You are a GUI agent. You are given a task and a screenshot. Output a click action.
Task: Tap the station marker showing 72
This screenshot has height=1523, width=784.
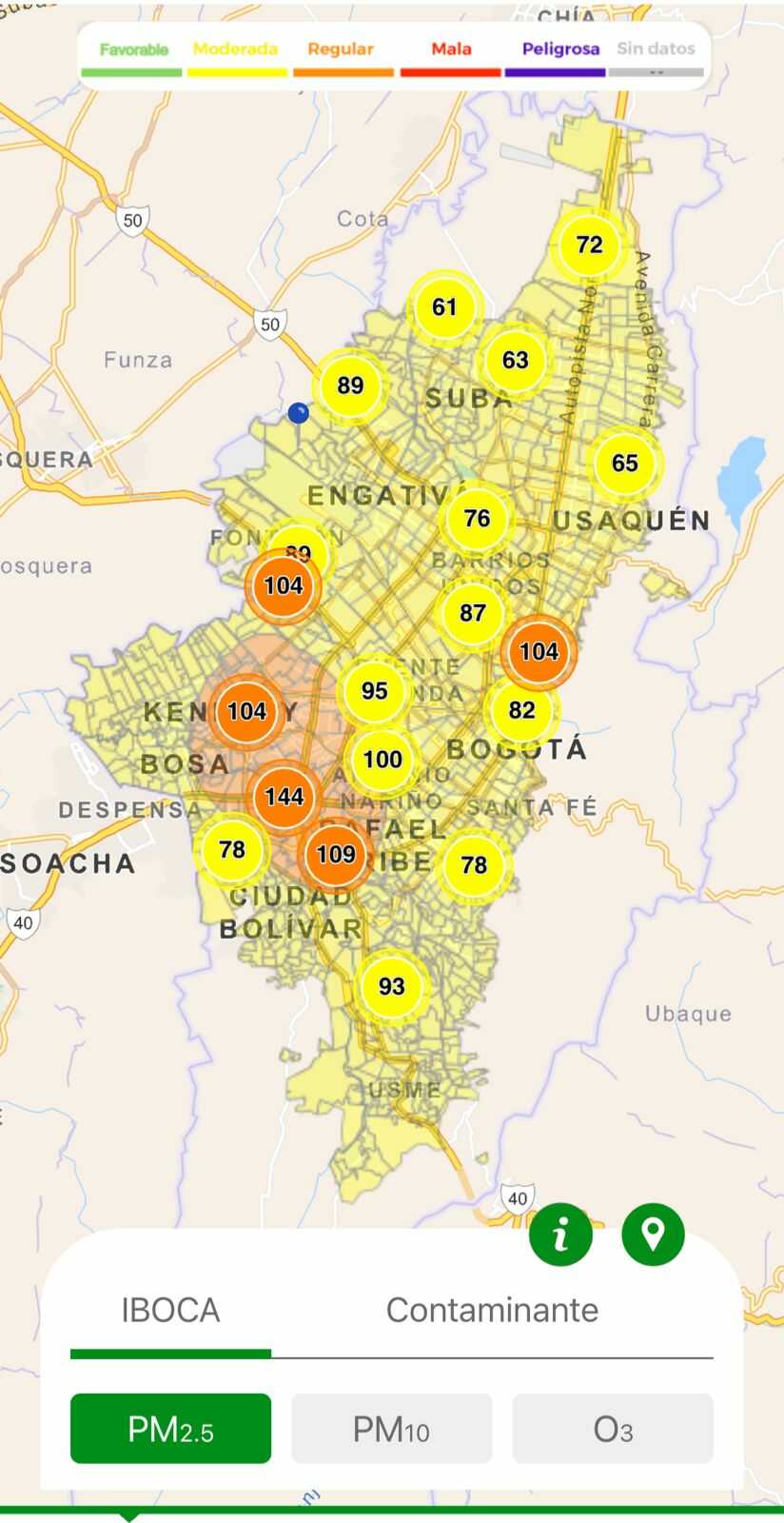coord(589,246)
